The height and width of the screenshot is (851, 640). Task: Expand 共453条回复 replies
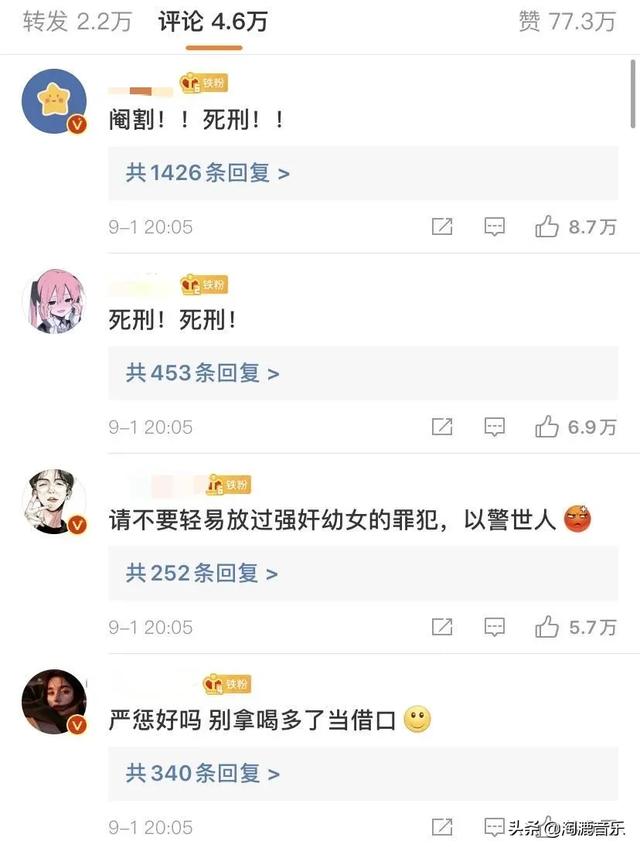pyautogui.click(x=202, y=373)
